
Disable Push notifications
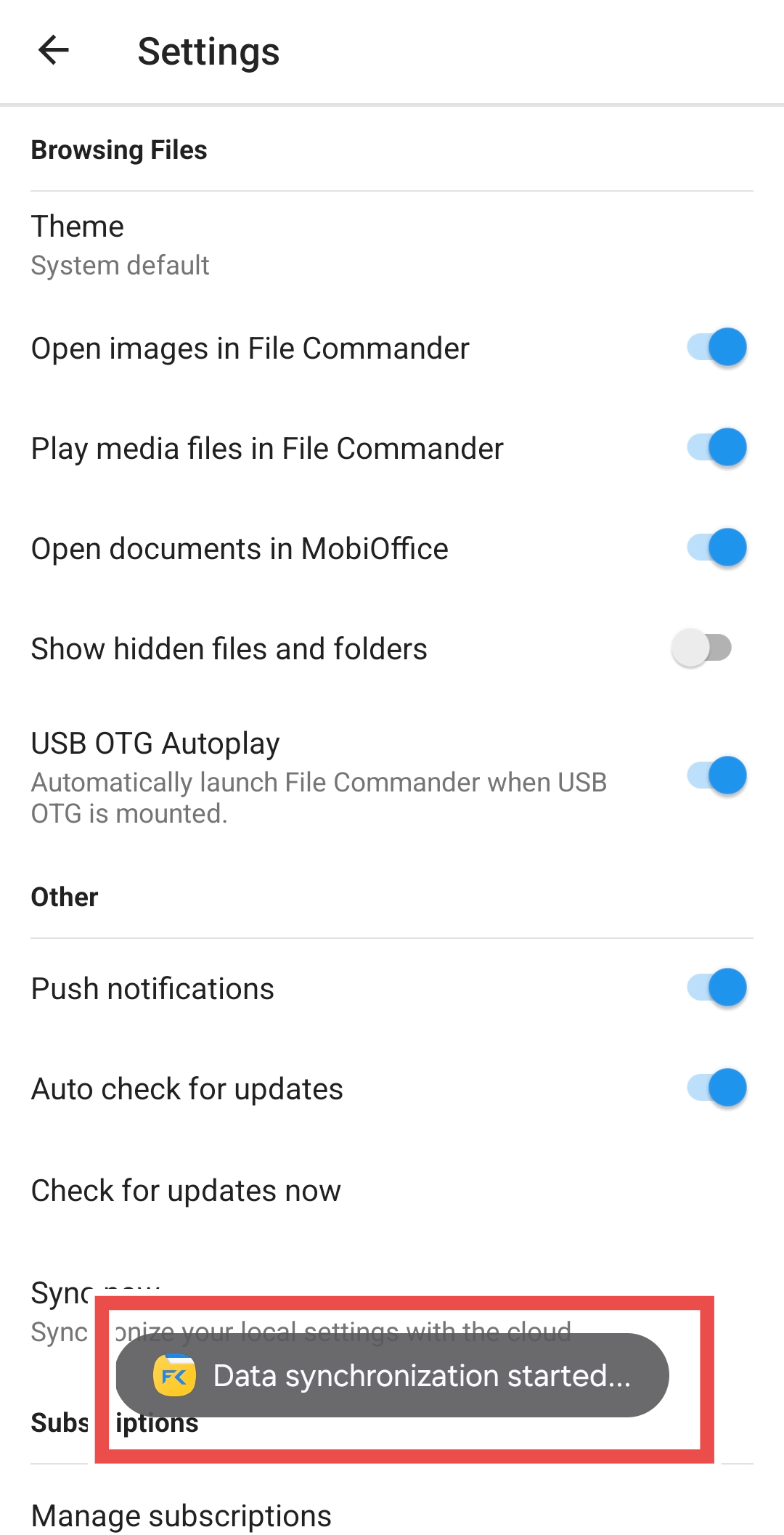pos(716,988)
